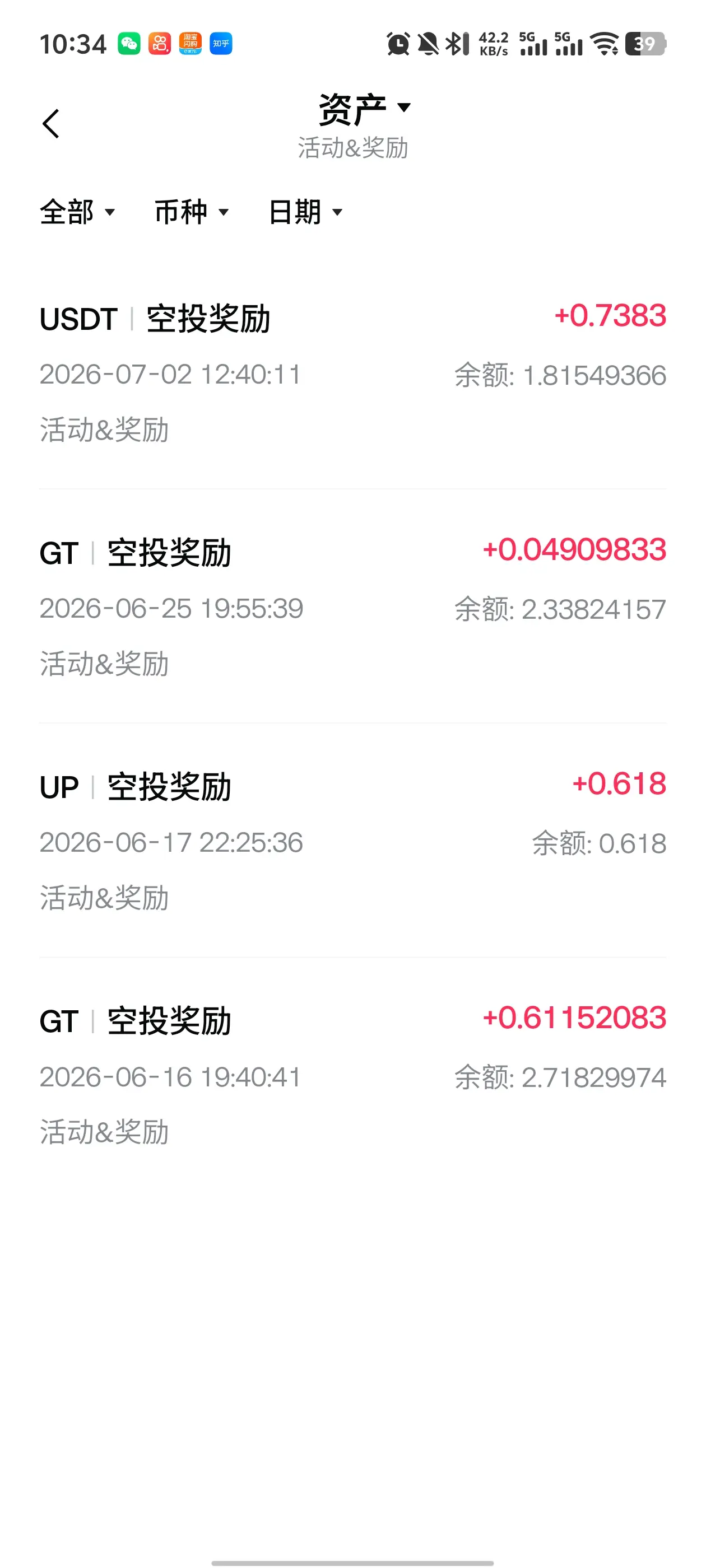This screenshot has height=1568, width=706.
Task: Open the GT record from 2026-06-25
Action: click(352, 606)
